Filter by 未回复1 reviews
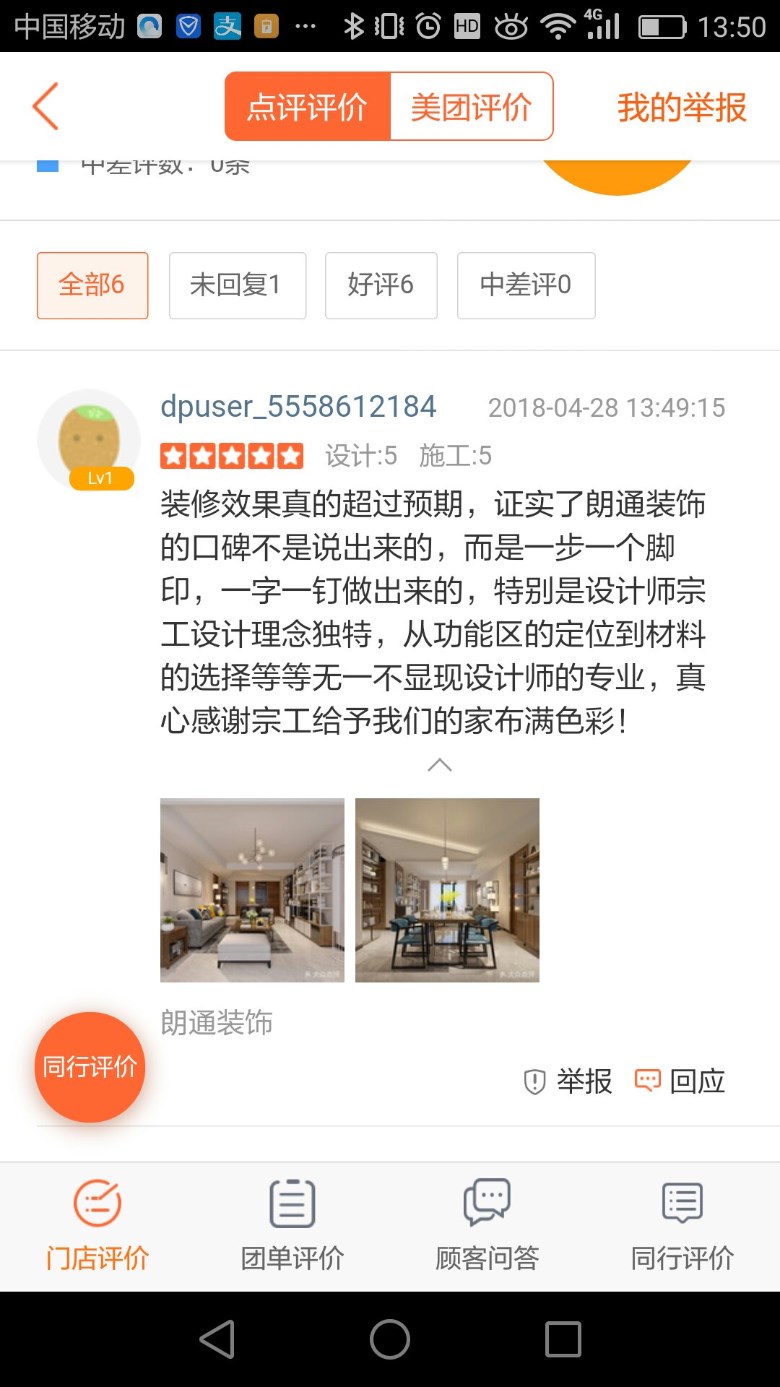 click(237, 285)
